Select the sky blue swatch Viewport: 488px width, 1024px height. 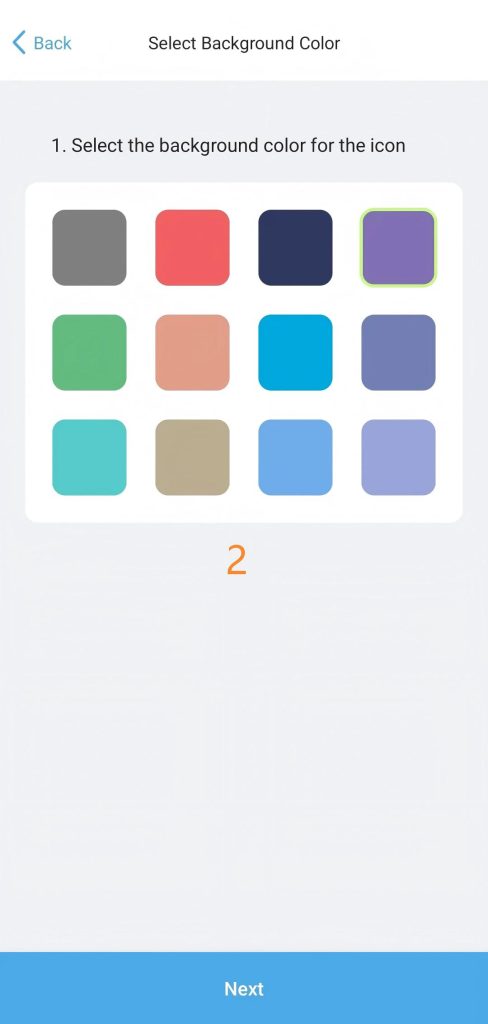(x=295, y=457)
